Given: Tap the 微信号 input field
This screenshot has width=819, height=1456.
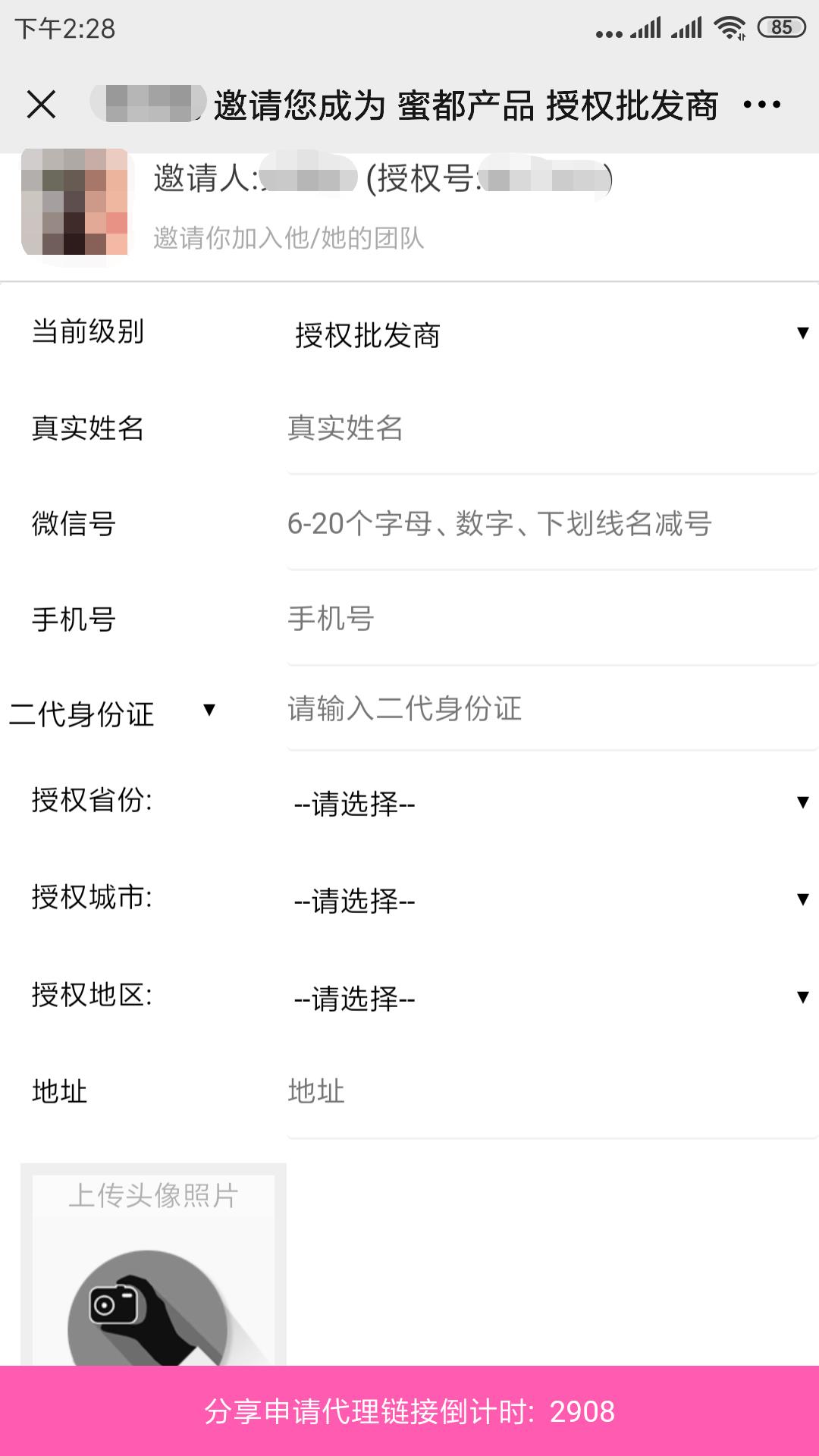Looking at the screenshot, I should click(x=552, y=525).
